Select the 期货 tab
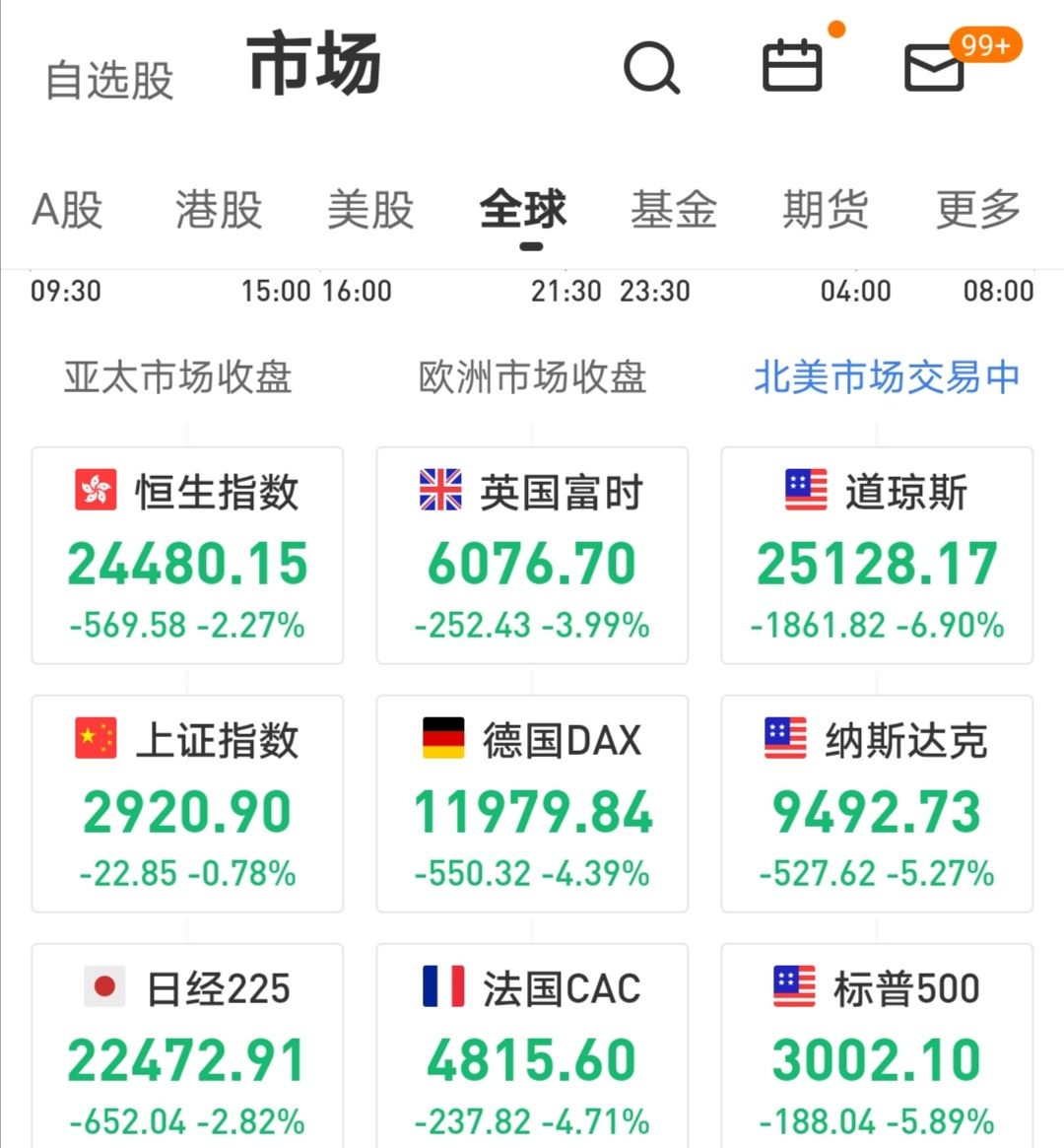Image resolution: width=1064 pixels, height=1148 pixels. pyautogui.click(x=826, y=210)
